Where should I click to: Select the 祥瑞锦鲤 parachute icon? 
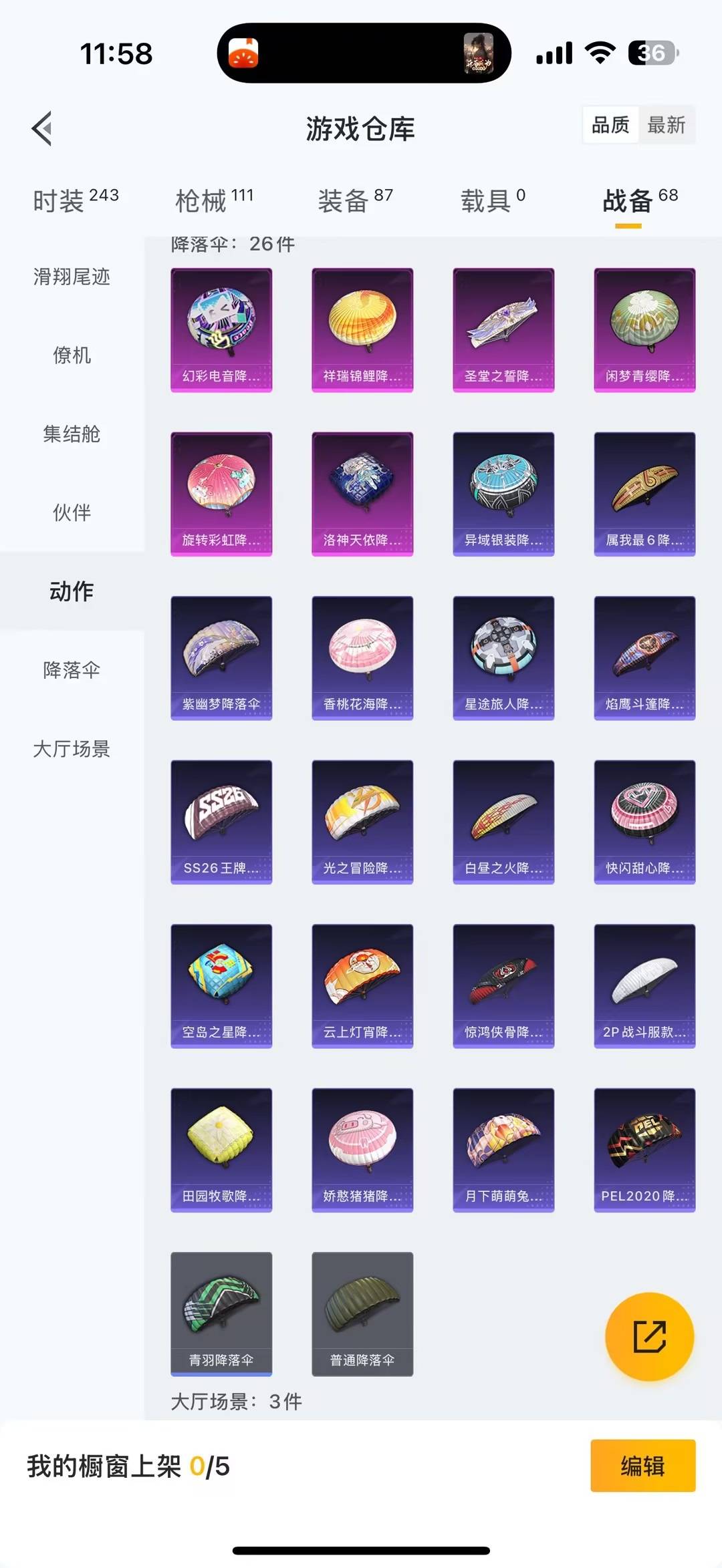point(362,329)
